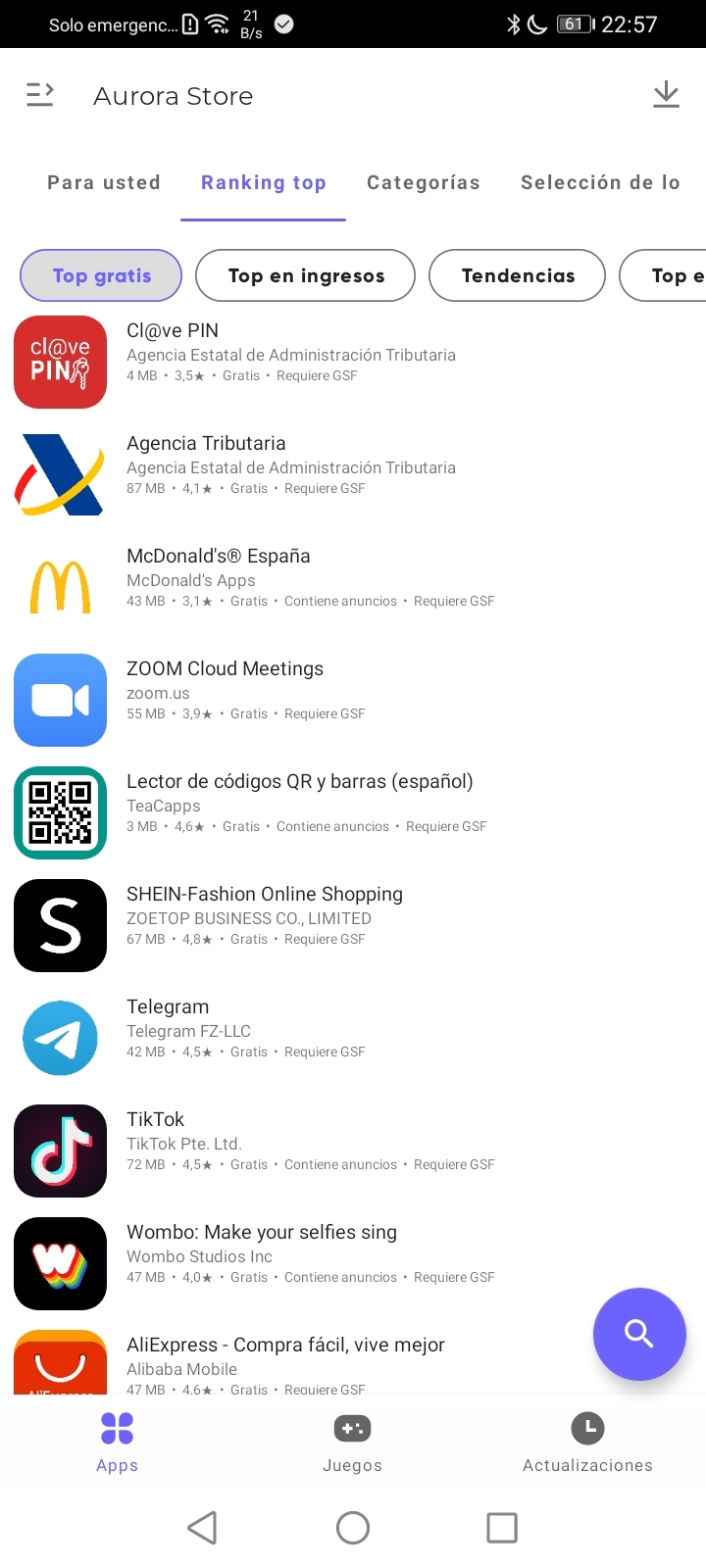Viewport: 706px width, 1568px height.
Task: Open the downloads icon
Action: [x=666, y=95]
